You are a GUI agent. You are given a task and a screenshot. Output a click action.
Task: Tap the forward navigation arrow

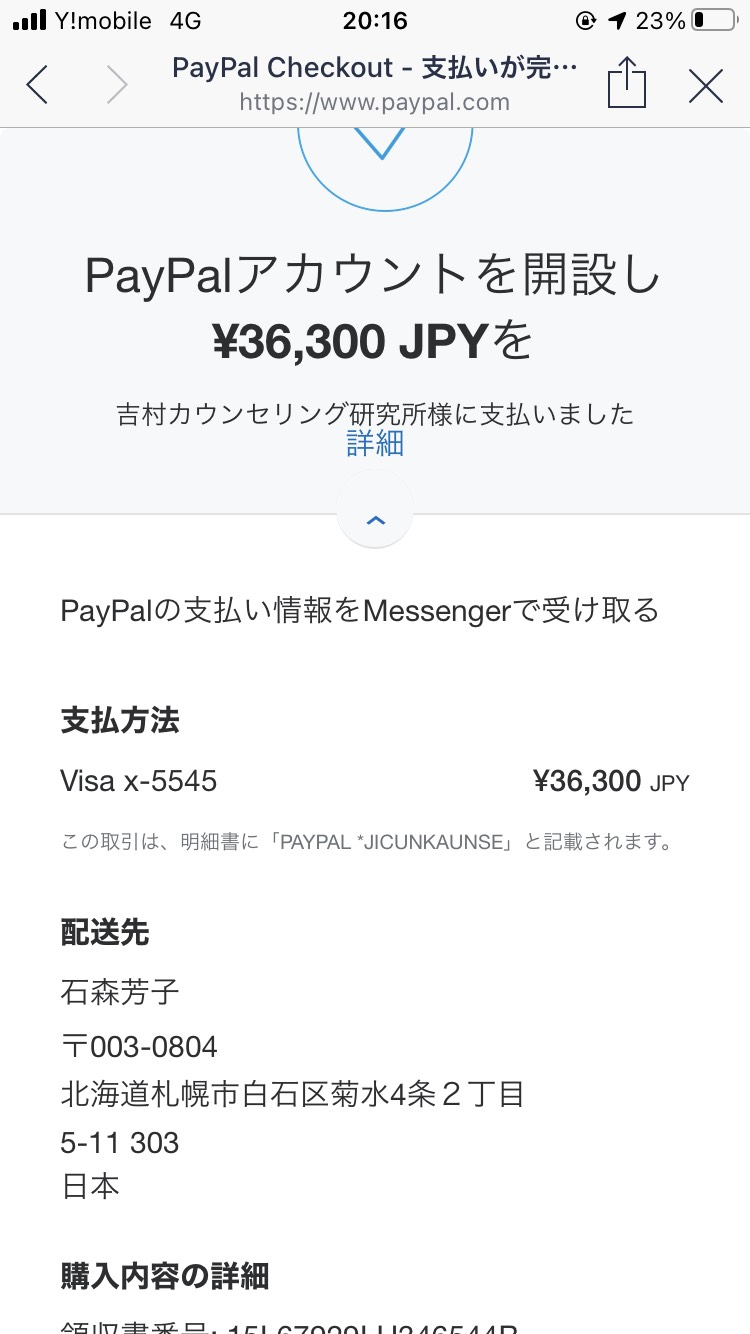click(117, 85)
